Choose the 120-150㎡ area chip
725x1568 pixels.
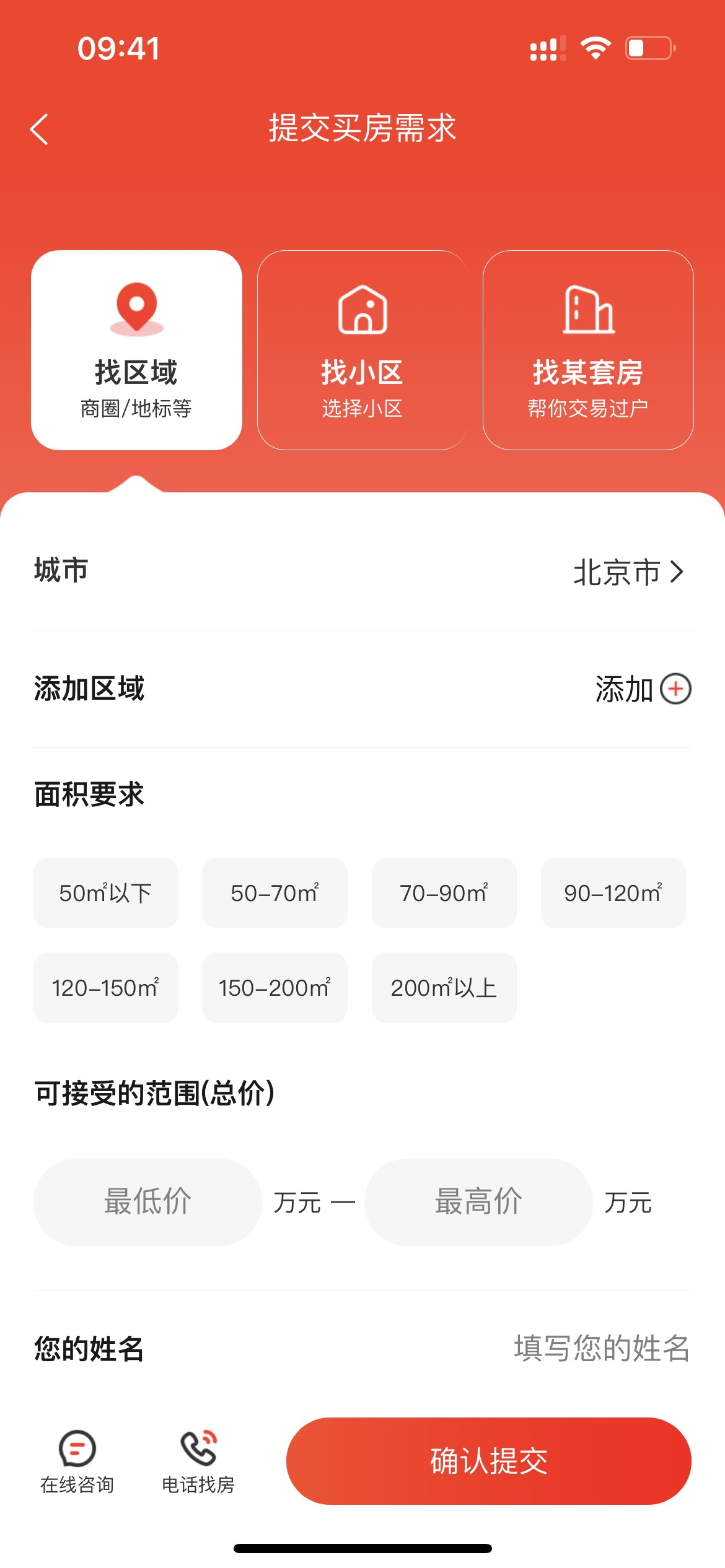[106, 988]
